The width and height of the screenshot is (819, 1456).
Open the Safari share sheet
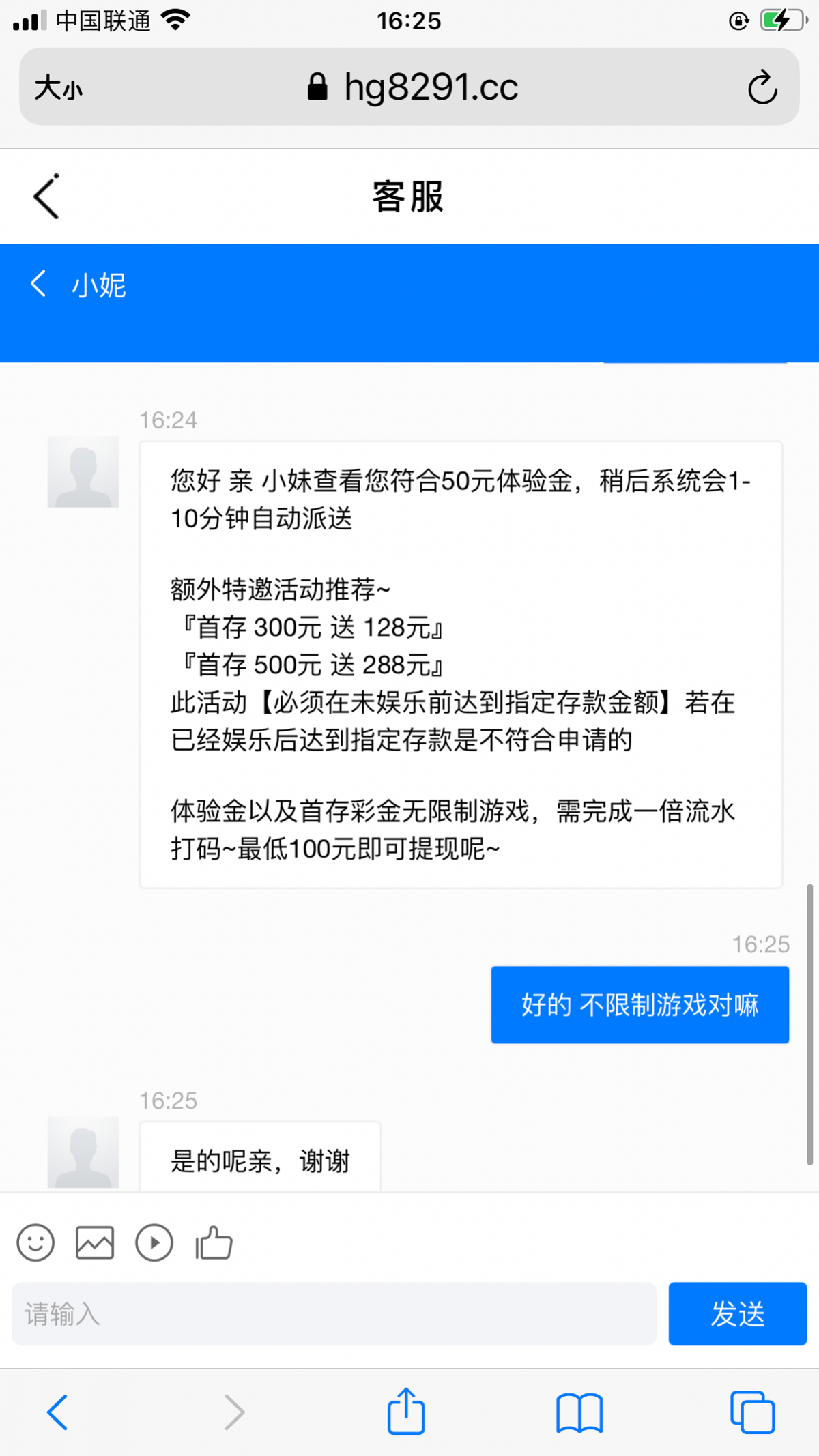[406, 1410]
